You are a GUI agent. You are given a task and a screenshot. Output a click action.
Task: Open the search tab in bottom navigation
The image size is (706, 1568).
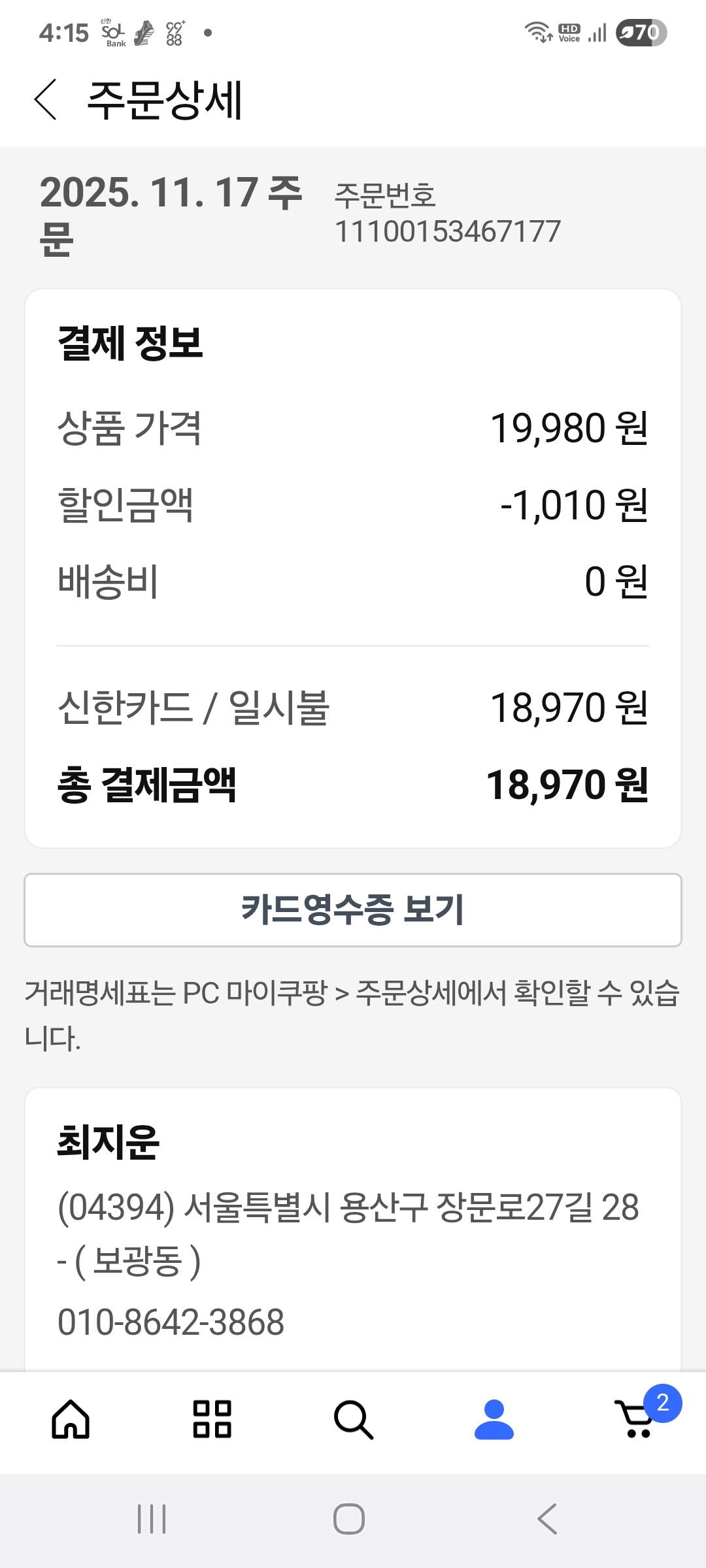(353, 1419)
